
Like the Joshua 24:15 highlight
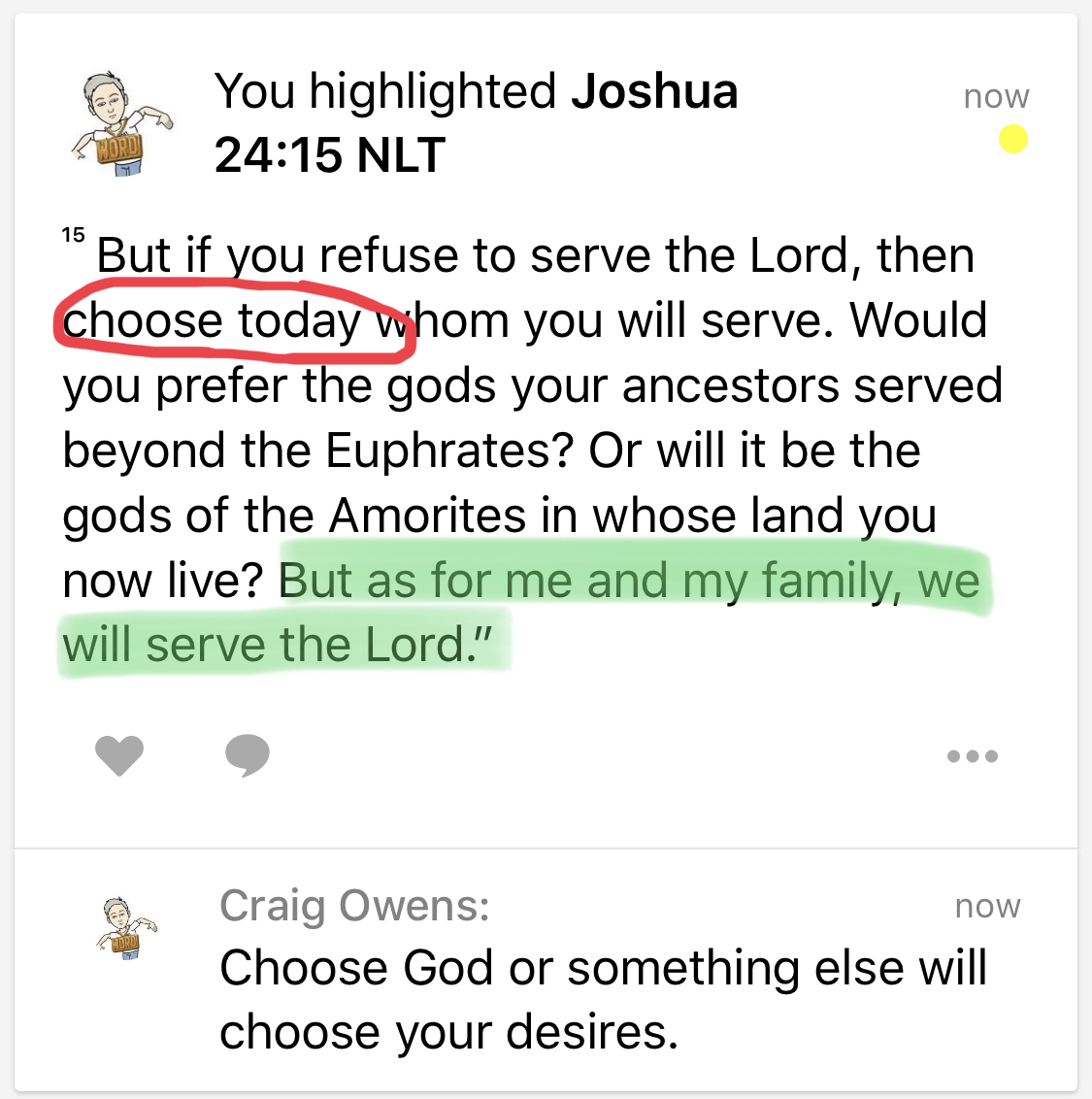pos(119,755)
